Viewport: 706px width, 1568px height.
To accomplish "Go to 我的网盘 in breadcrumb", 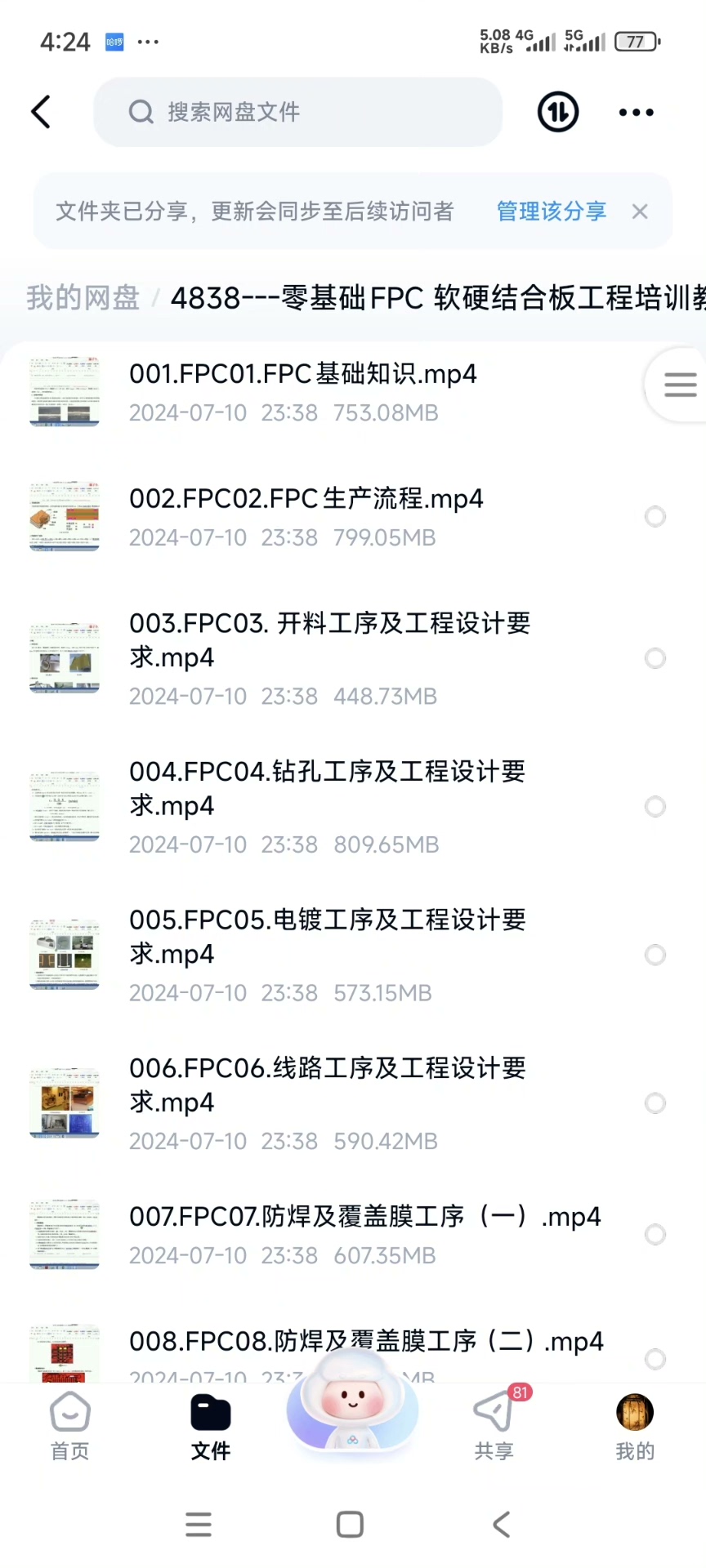I will click(83, 298).
